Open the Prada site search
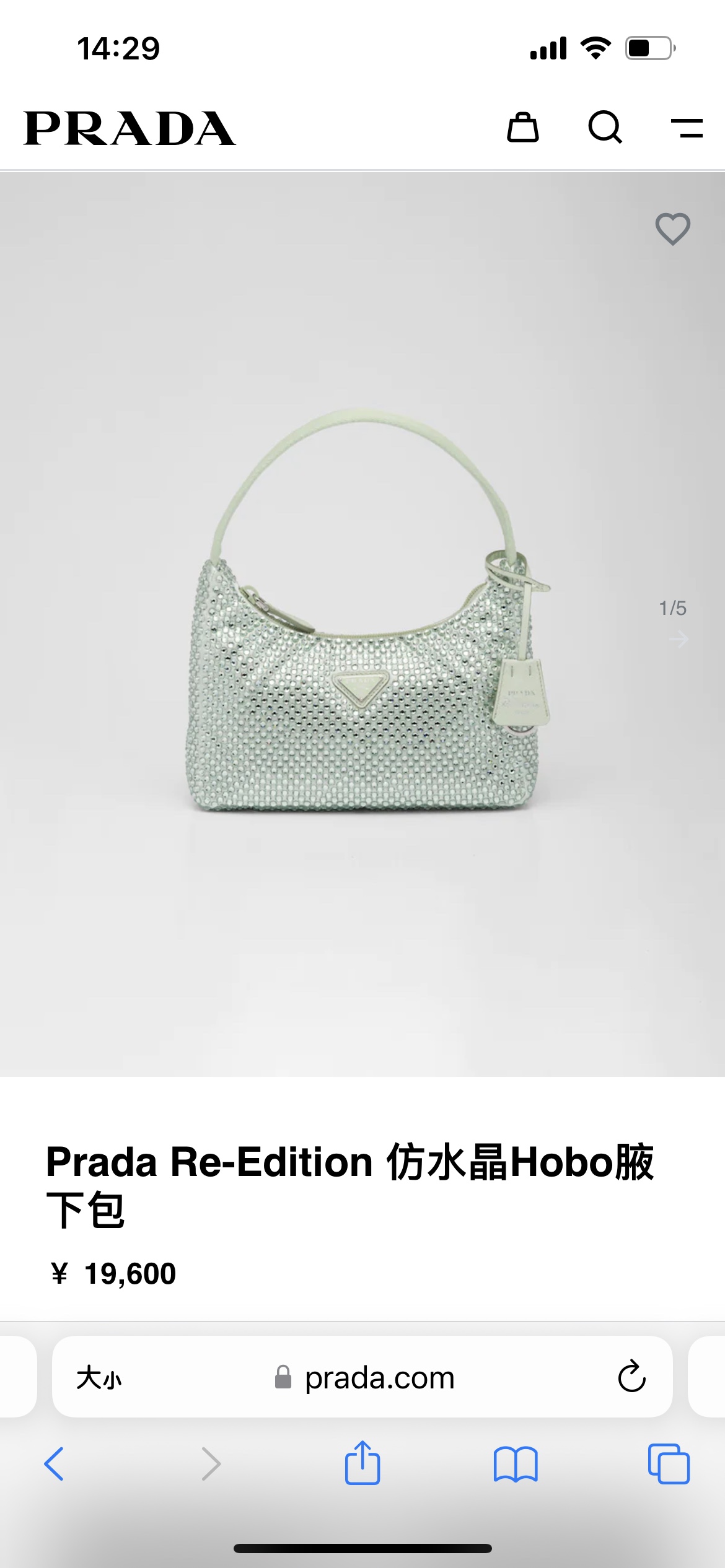 605,128
